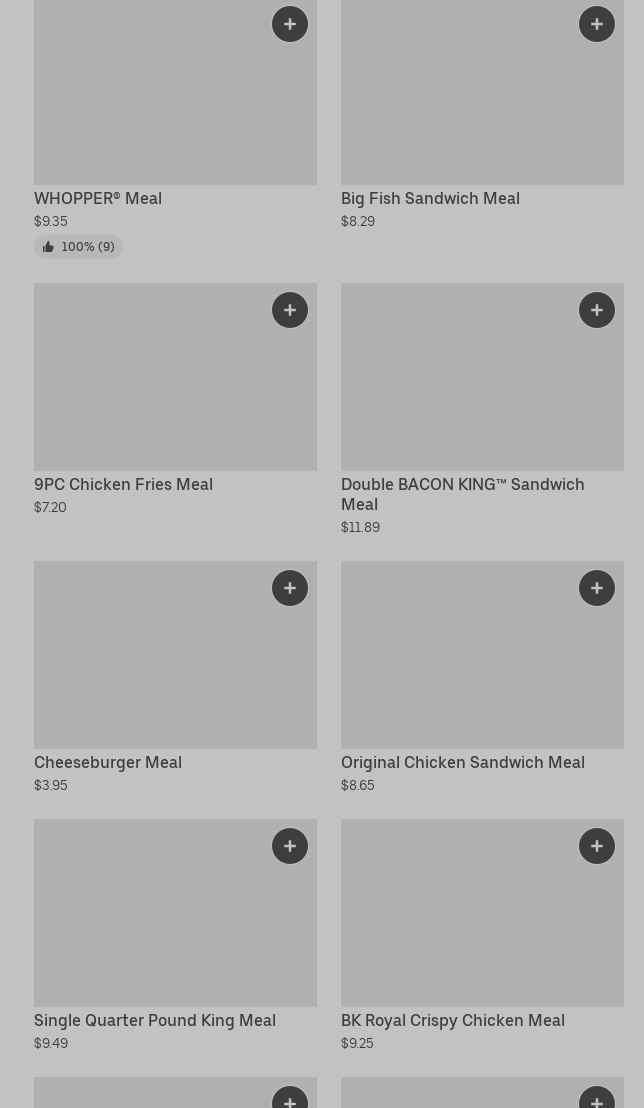Add 9PC Chicken Fries Meal to cart
644x1108 pixels.
pyautogui.click(x=290, y=310)
